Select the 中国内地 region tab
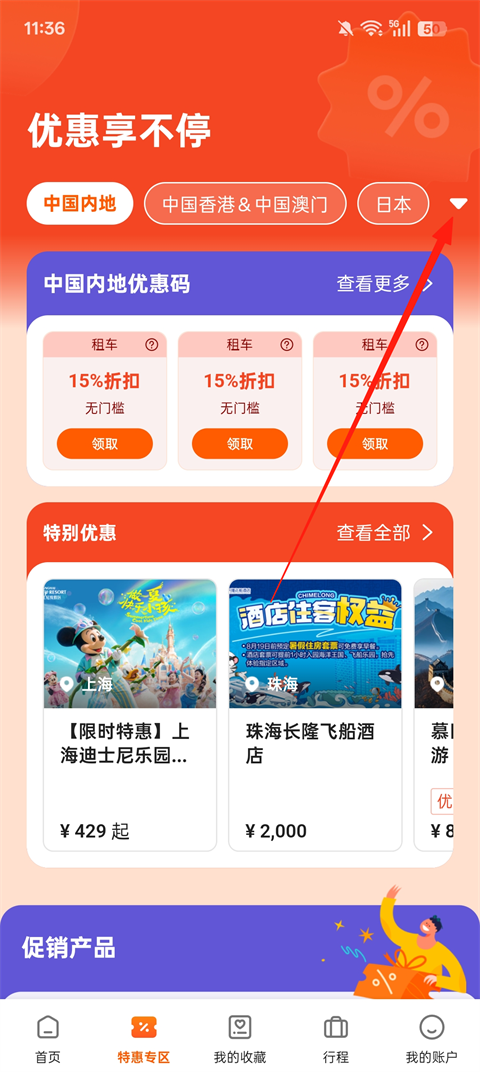 79,204
